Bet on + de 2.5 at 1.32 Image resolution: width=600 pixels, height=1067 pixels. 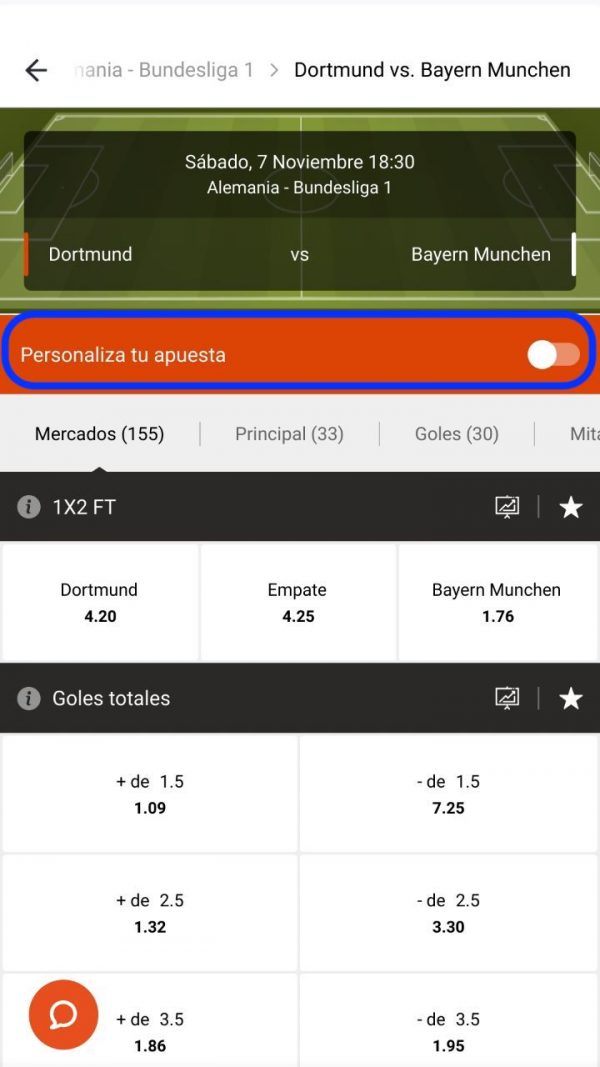(x=150, y=913)
